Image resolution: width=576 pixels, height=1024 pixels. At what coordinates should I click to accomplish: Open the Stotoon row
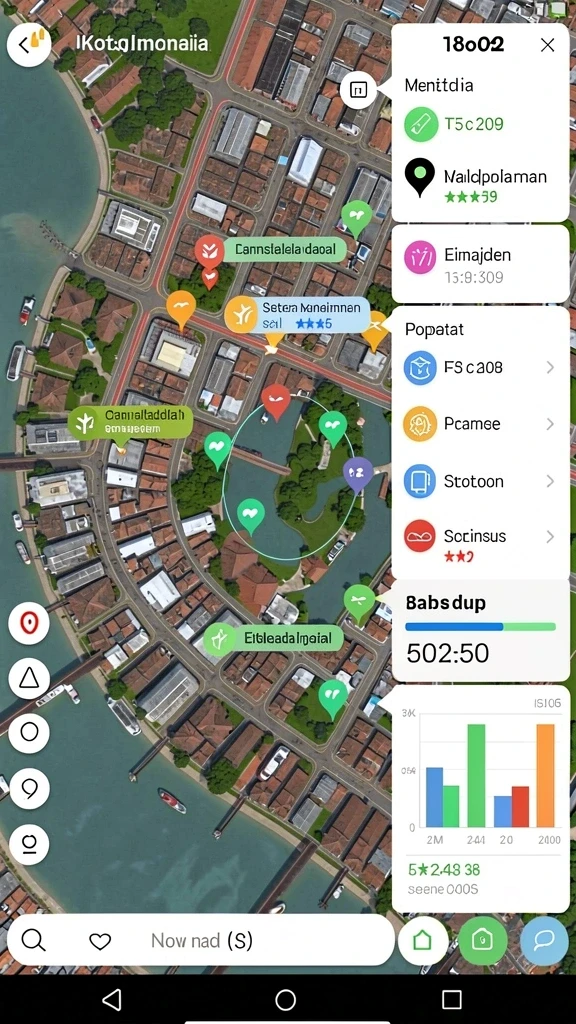pyautogui.click(x=480, y=481)
